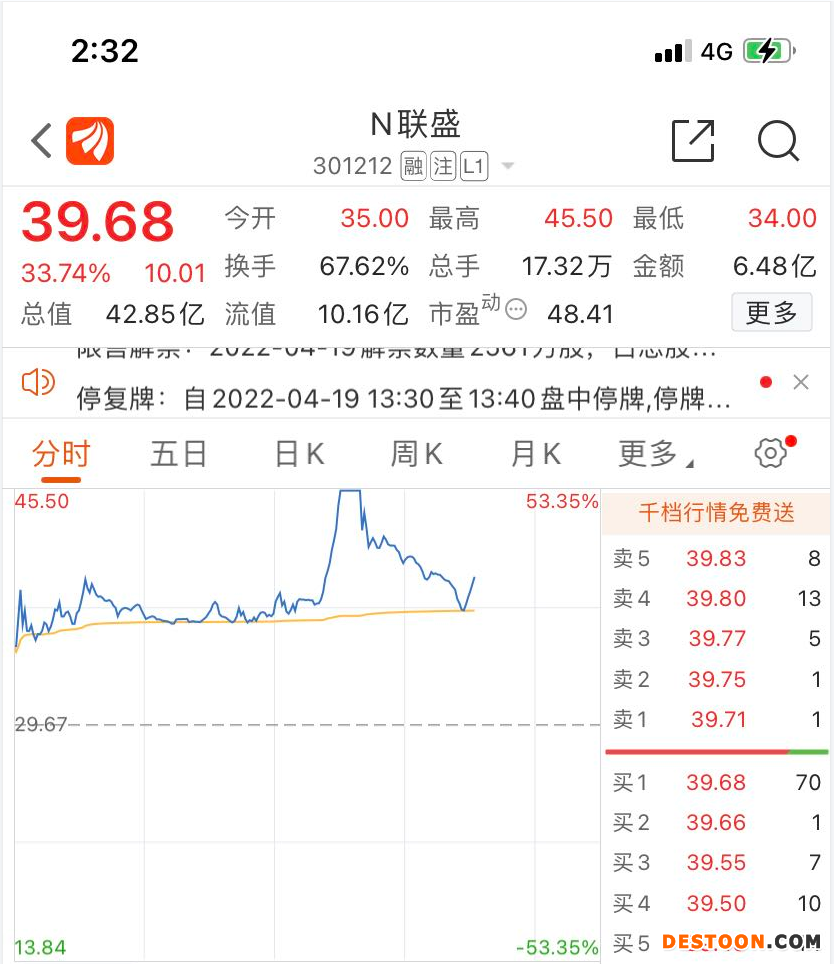Tap the 市盈 info bubble icon
The width and height of the screenshot is (834, 964).
pyautogui.click(x=516, y=310)
